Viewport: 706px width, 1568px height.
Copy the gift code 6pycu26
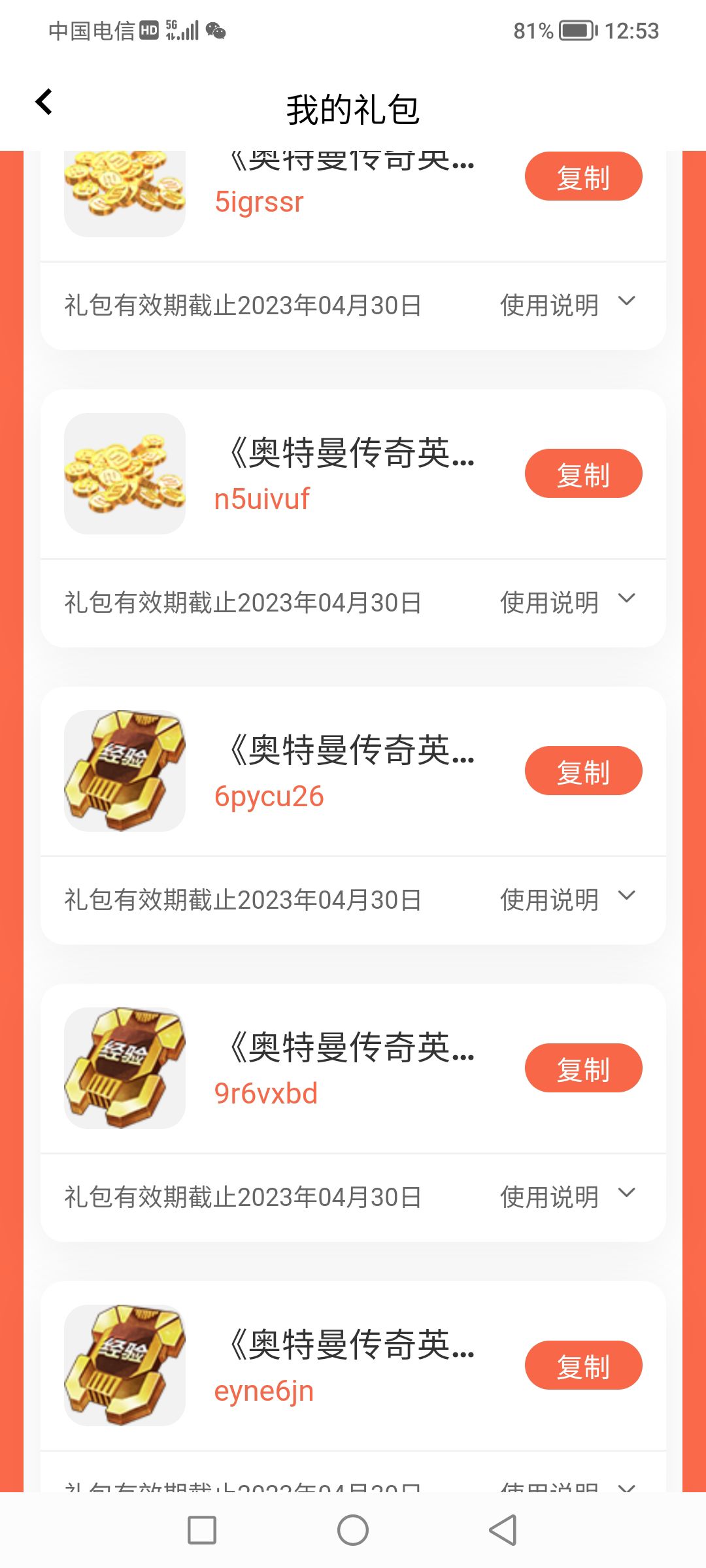coord(583,771)
